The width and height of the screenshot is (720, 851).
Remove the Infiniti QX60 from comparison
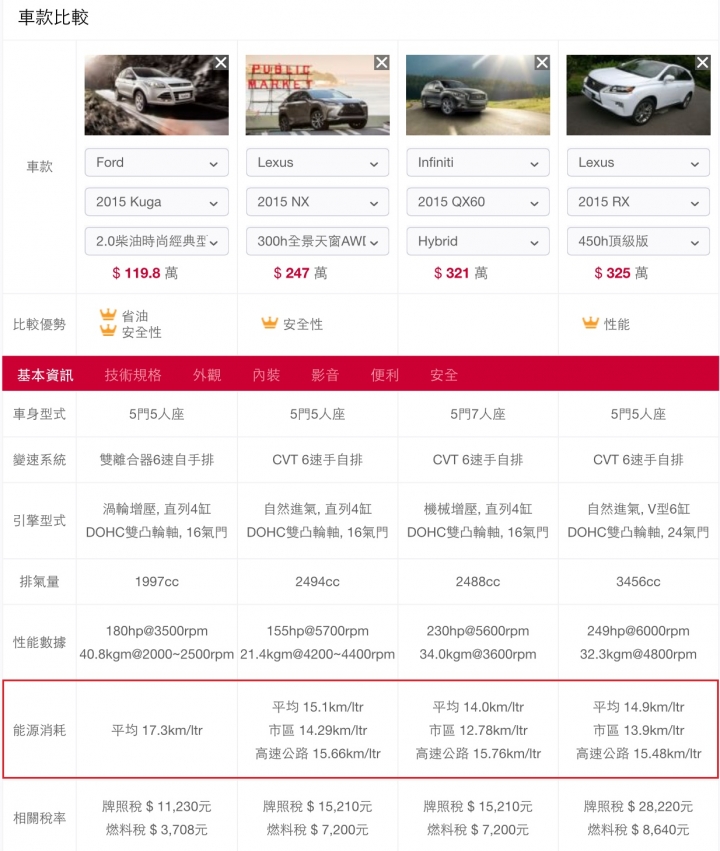542,62
